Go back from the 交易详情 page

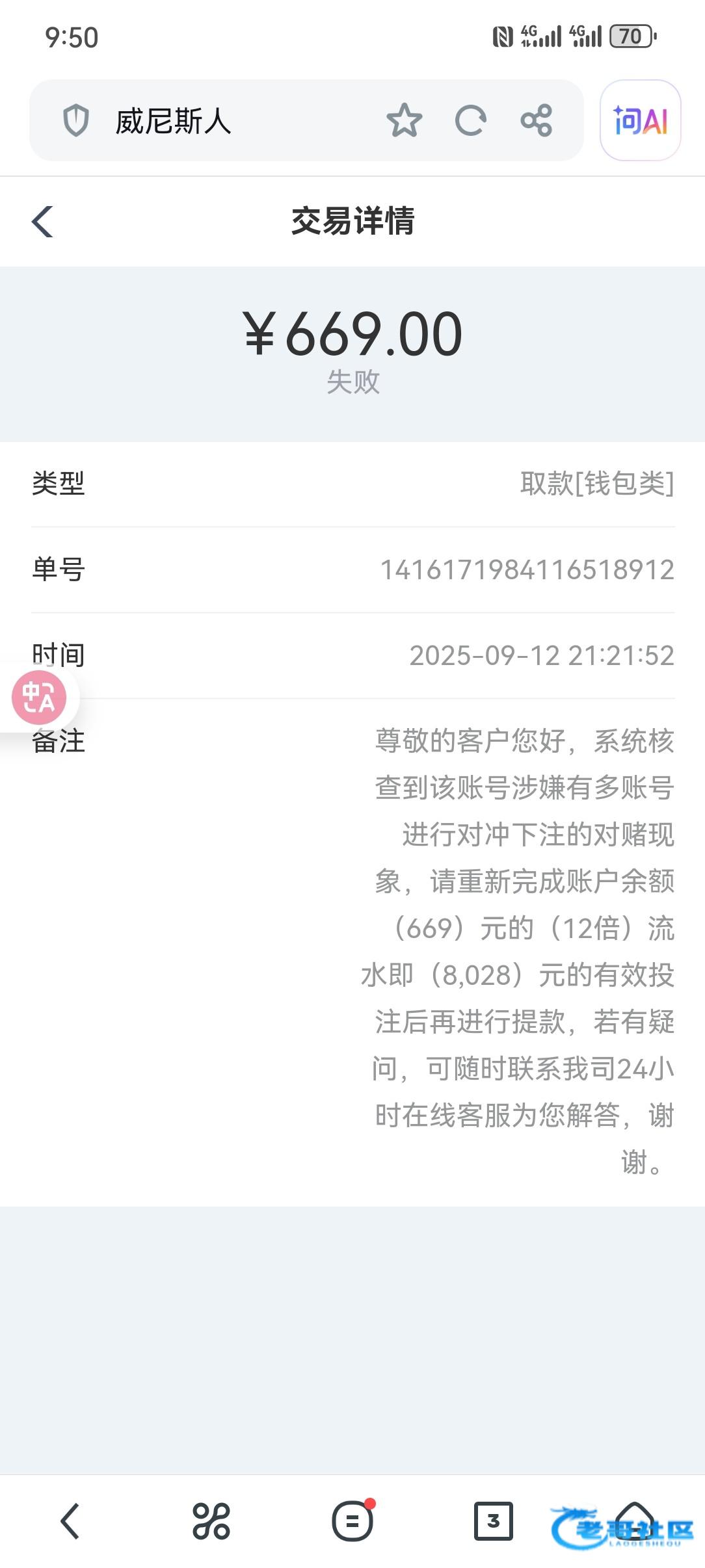coord(43,222)
